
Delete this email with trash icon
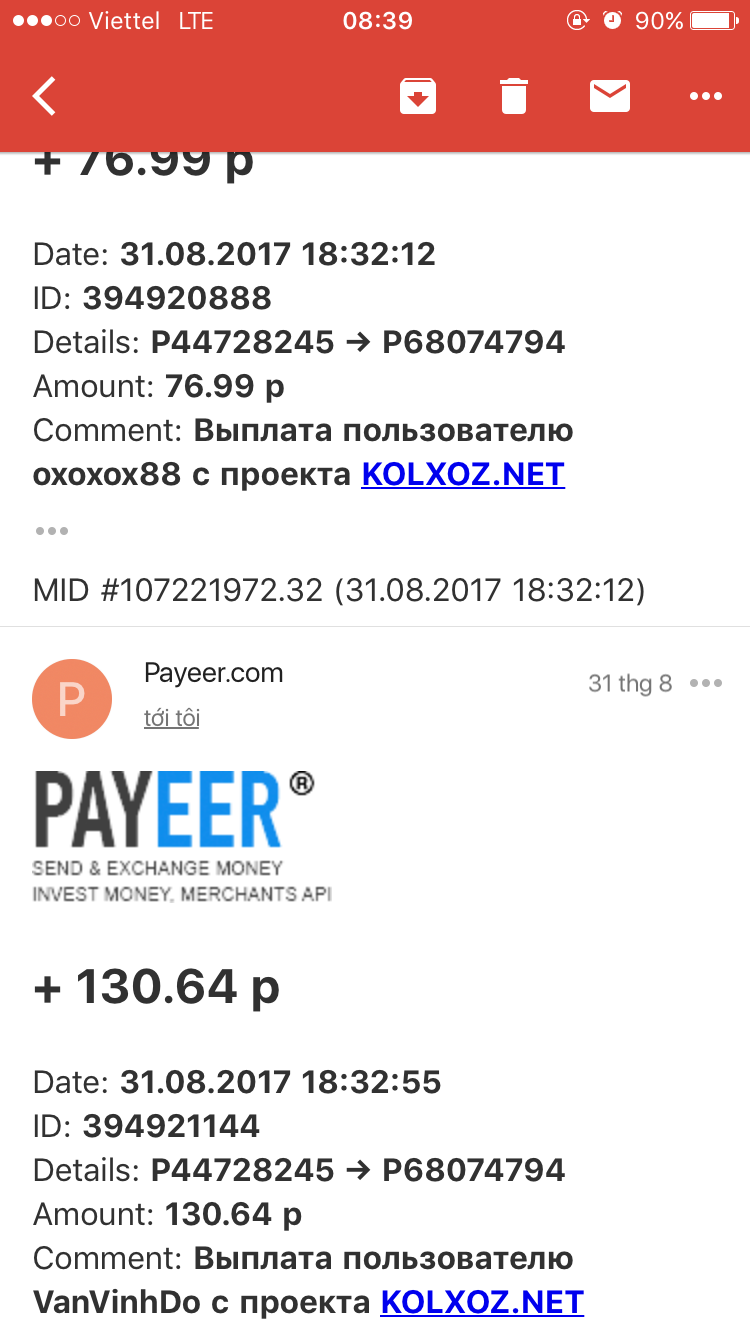coord(513,97)
